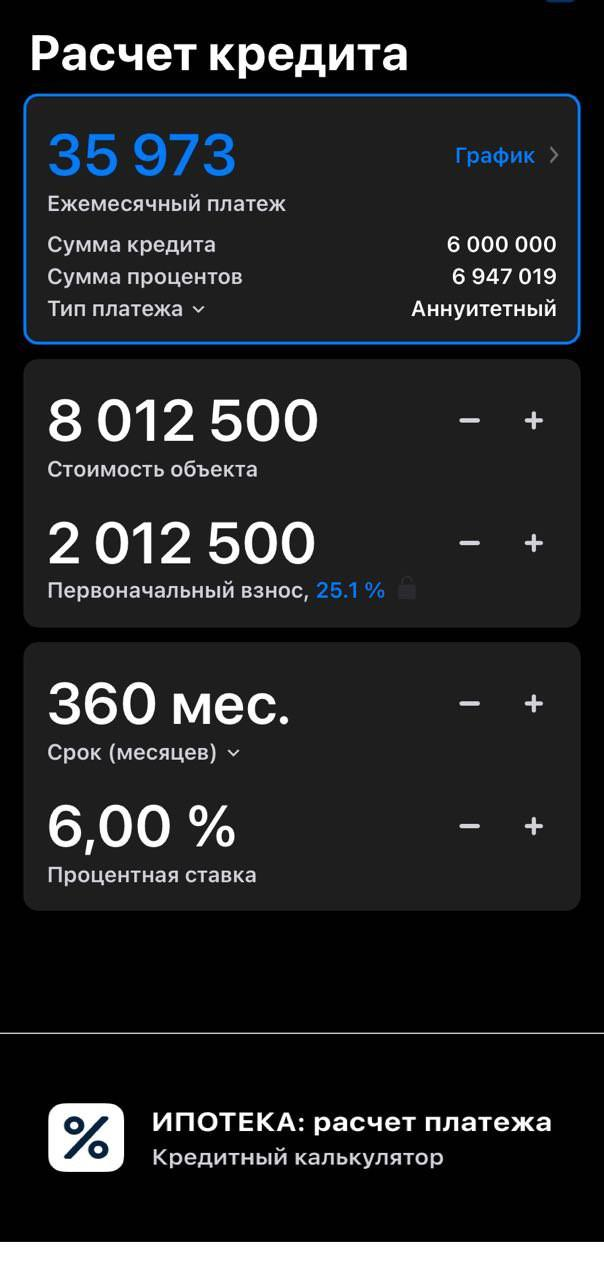Lower the 6,00 % interest rate with minus
Image resolution: width=604 pixels, height=1280 pixels.
pyautogui.click(x=469, y=826)
